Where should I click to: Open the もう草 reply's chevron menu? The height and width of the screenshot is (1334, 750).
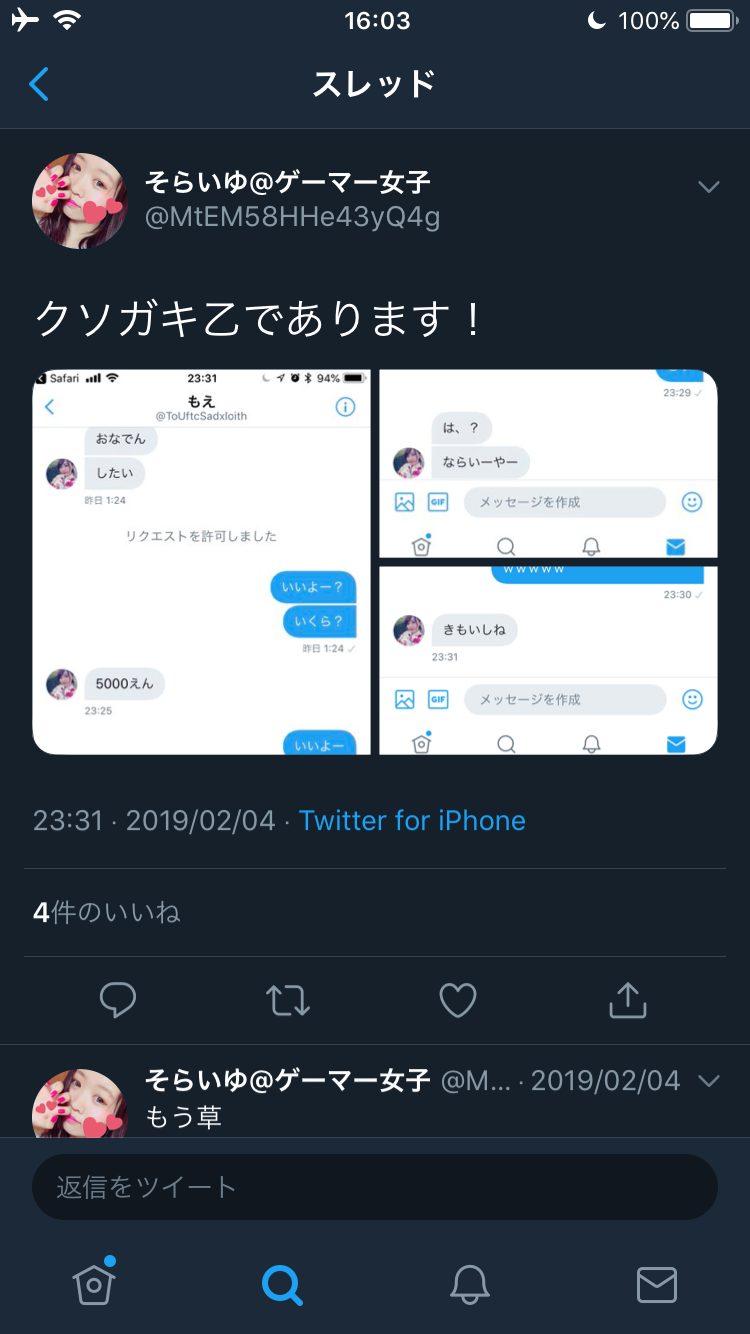(708, 1080)
